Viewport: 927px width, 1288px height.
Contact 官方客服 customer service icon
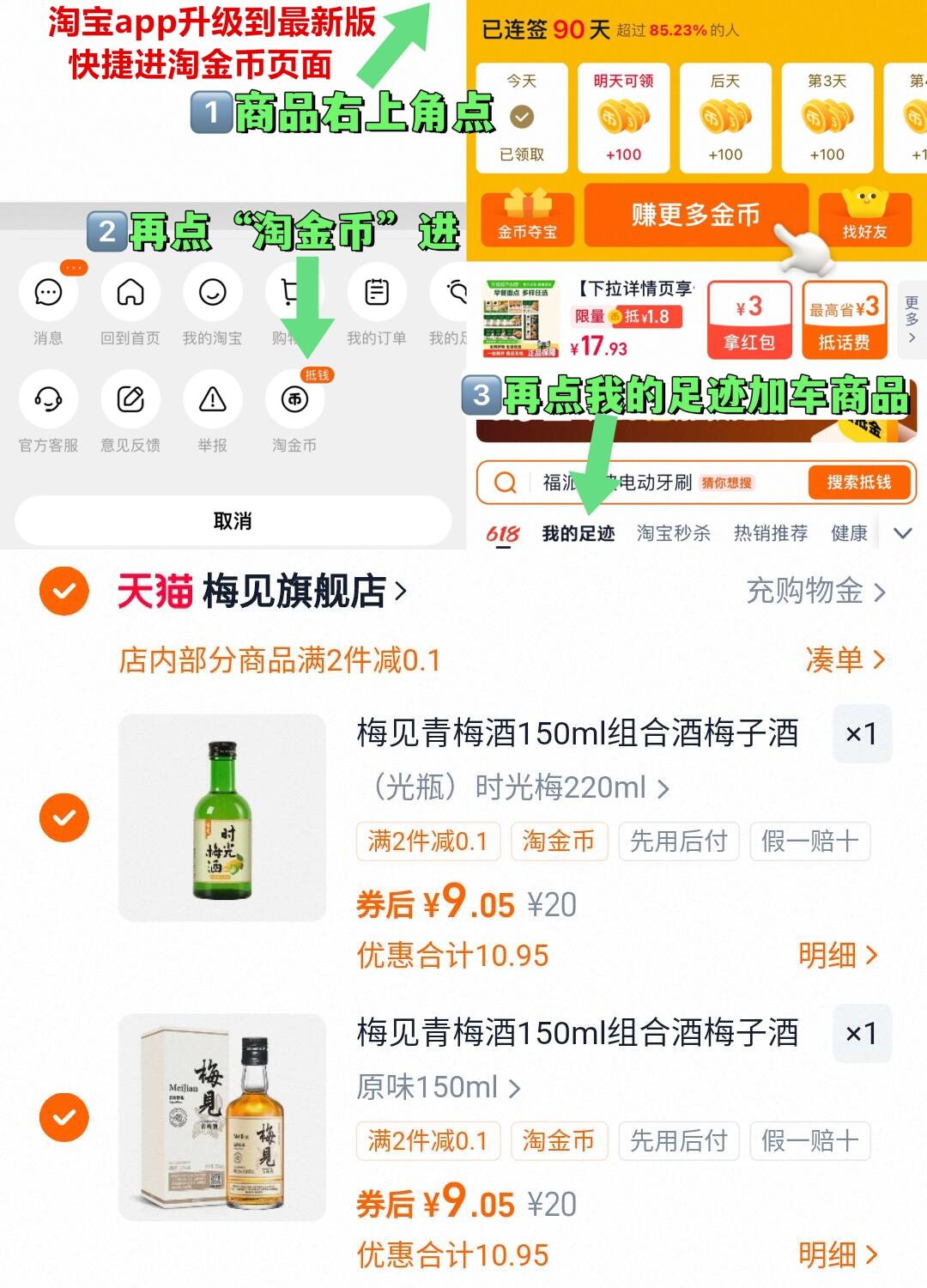click(48, 399)
